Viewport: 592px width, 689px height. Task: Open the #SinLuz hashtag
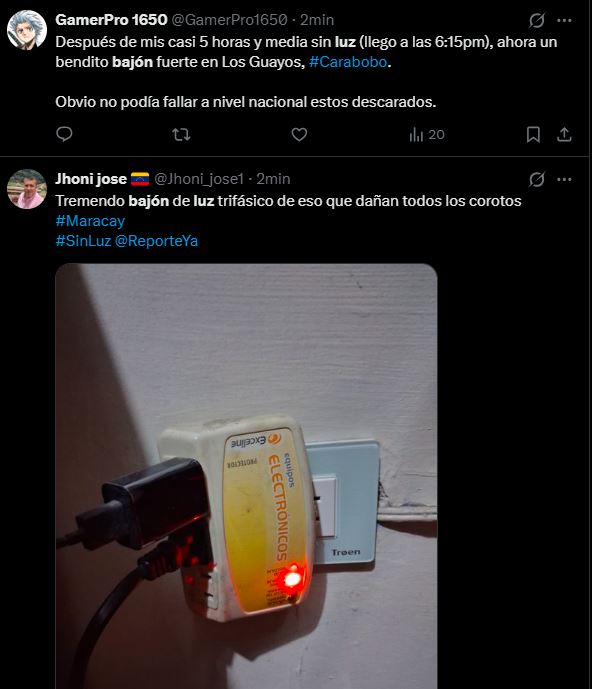[83, 241]
